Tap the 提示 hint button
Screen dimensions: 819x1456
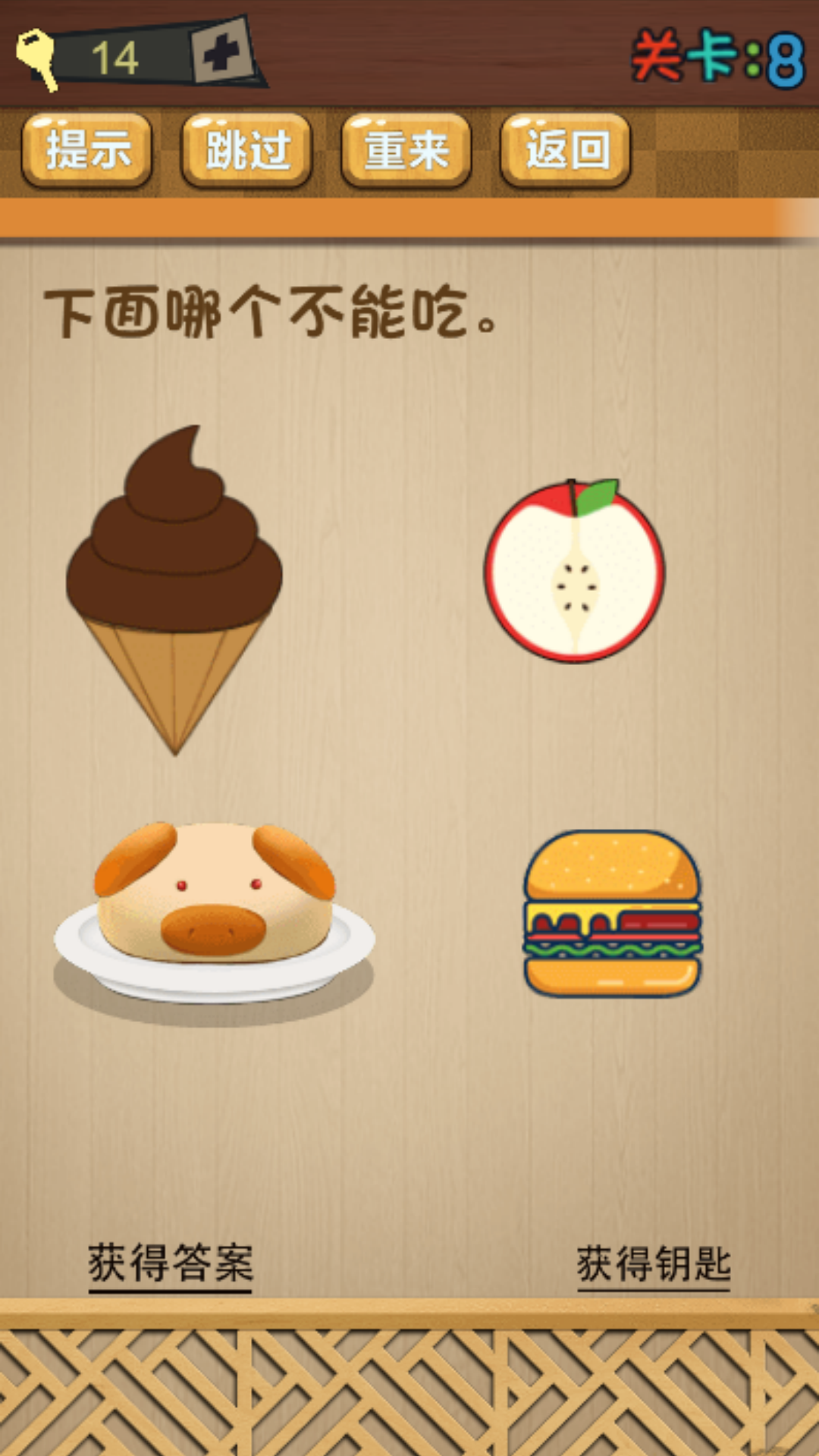tap(87, 149)
